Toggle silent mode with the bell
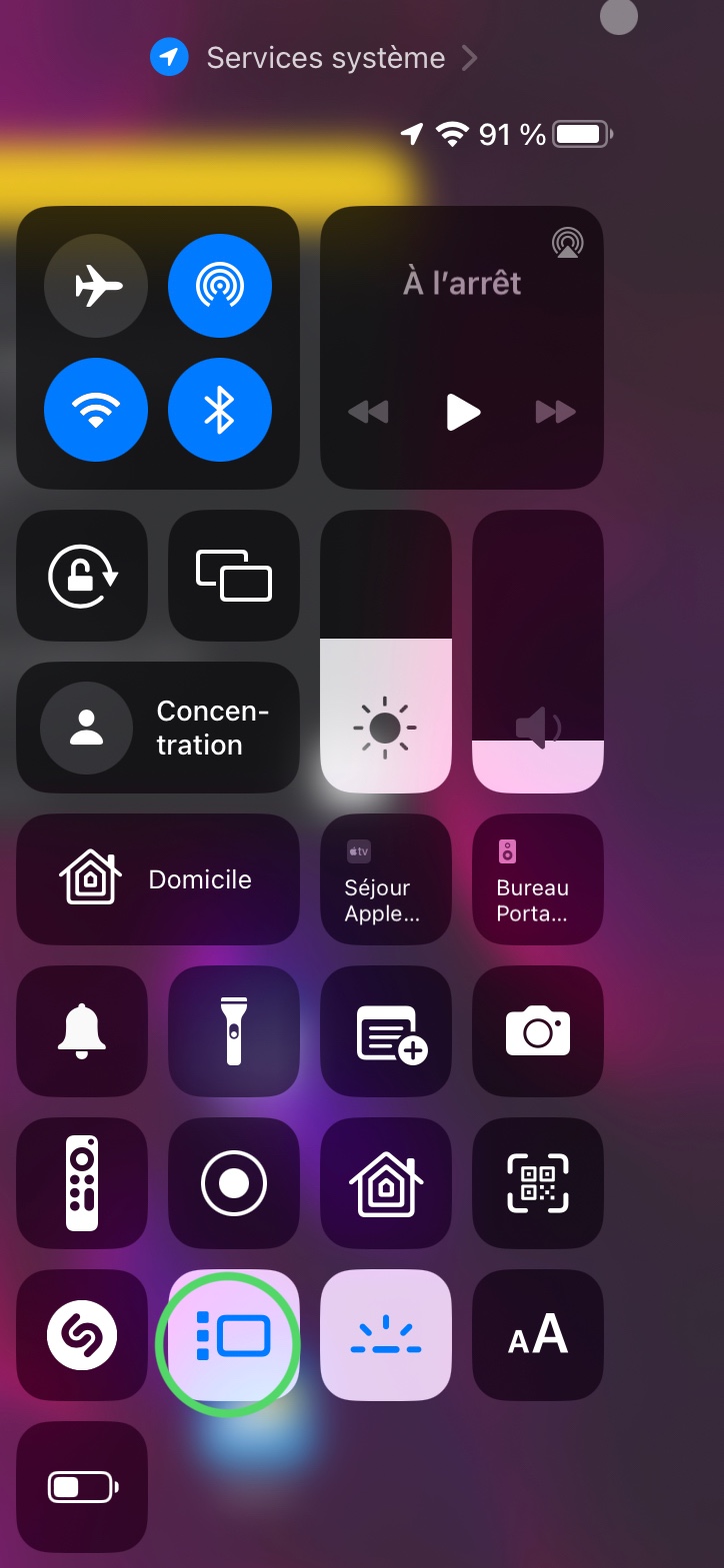The image size is (724, 1568). click(x=83, y=1031)
